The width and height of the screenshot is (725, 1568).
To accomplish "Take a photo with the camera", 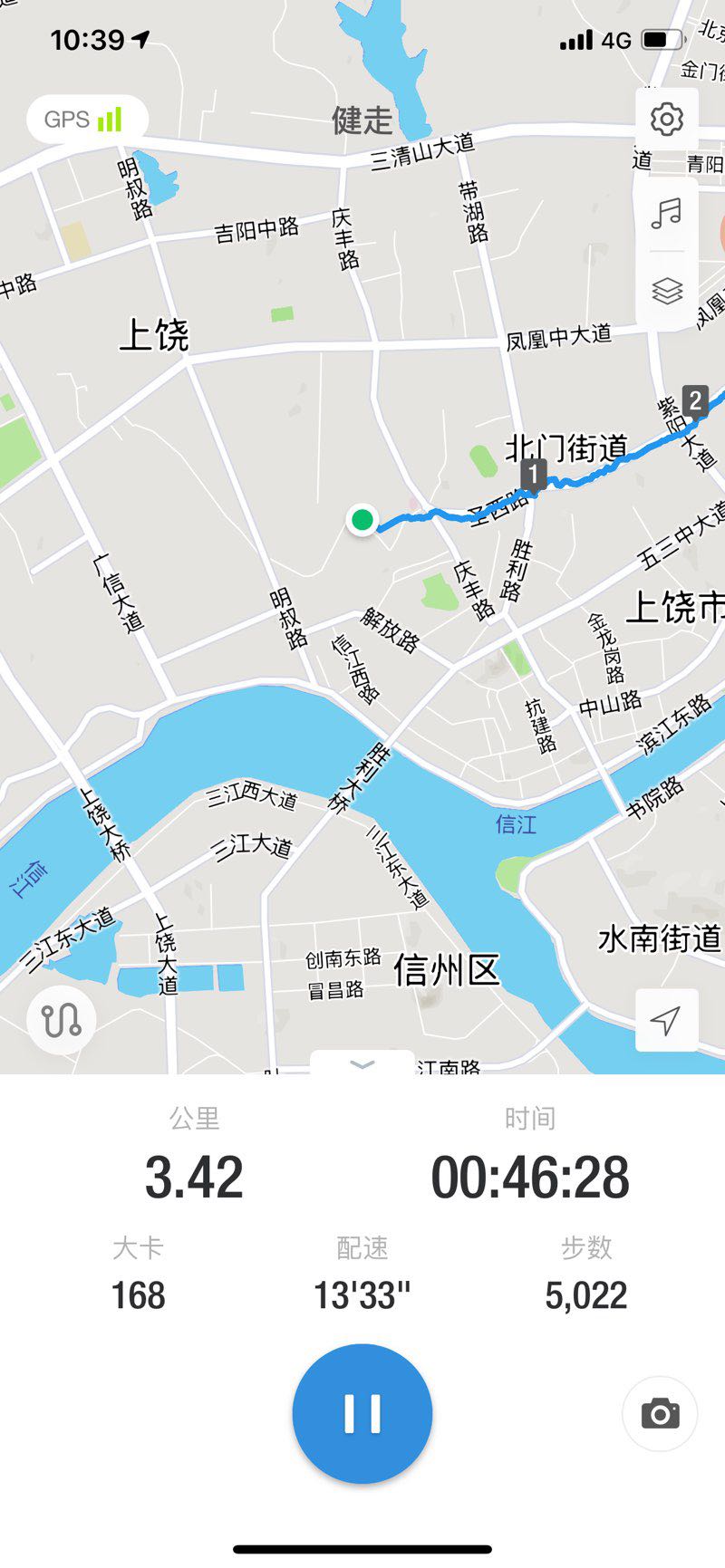I will [x=660, y=1414].
